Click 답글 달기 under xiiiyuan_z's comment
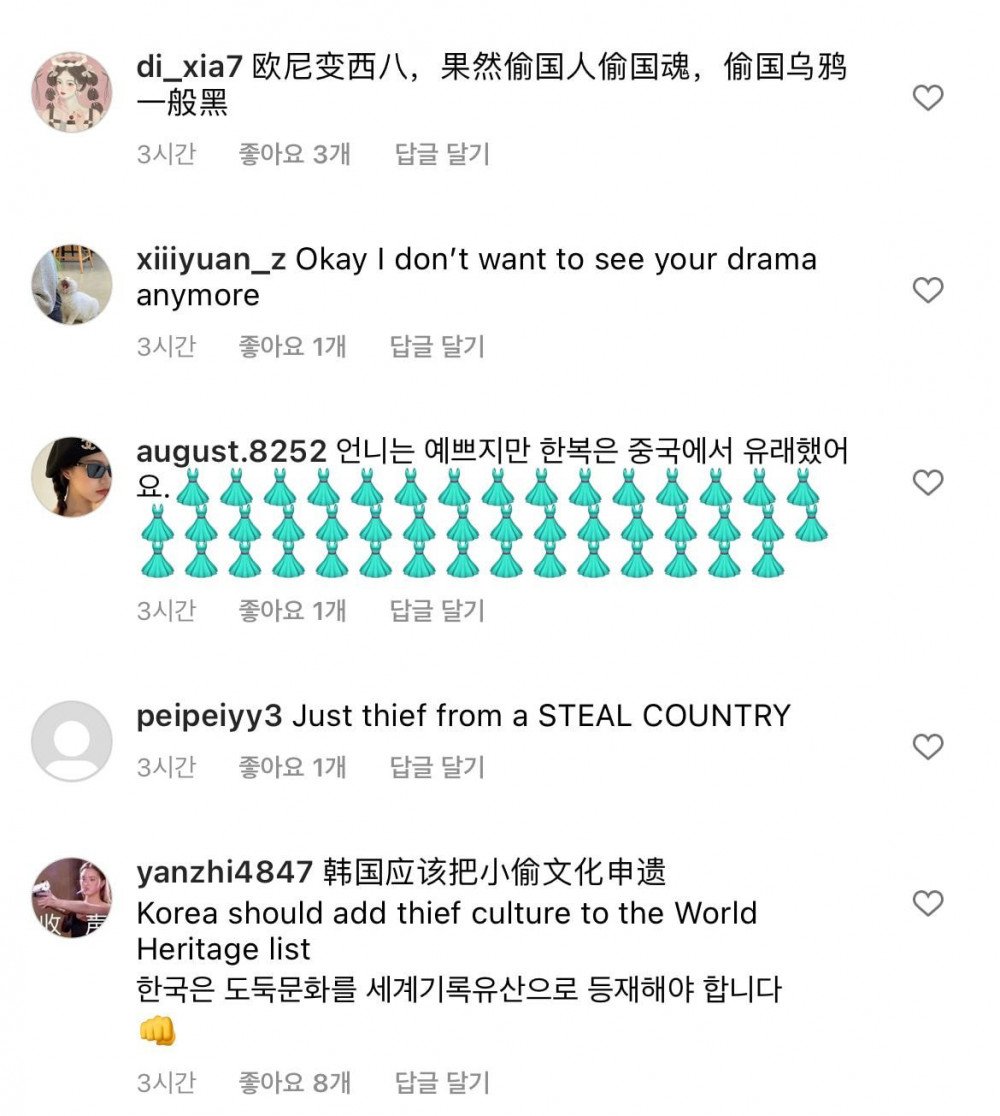Screen dimensions: 1000x1116 click(x=436, y=346)
